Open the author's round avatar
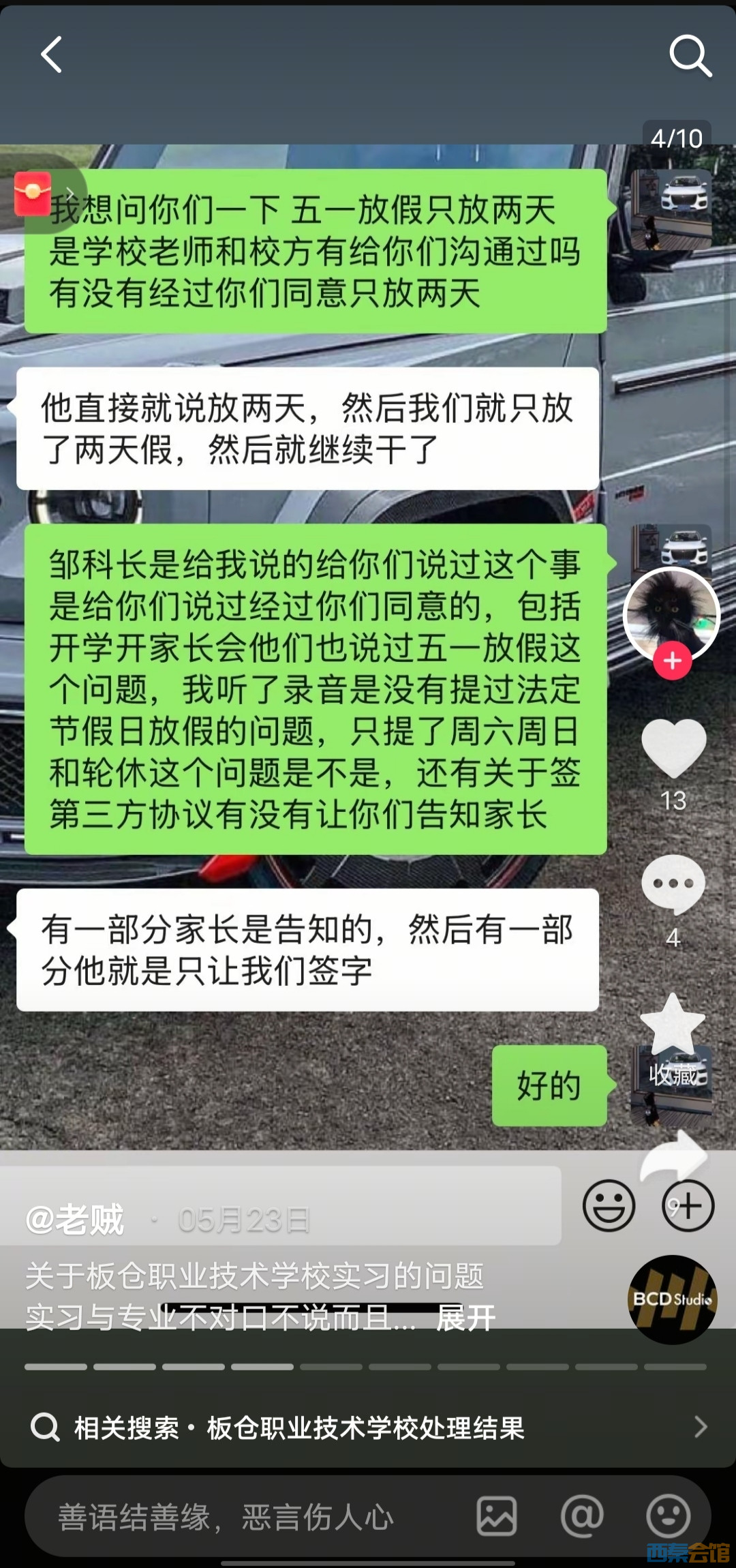The height and width of the screenshot is (1568, 736). coord(671,614)
